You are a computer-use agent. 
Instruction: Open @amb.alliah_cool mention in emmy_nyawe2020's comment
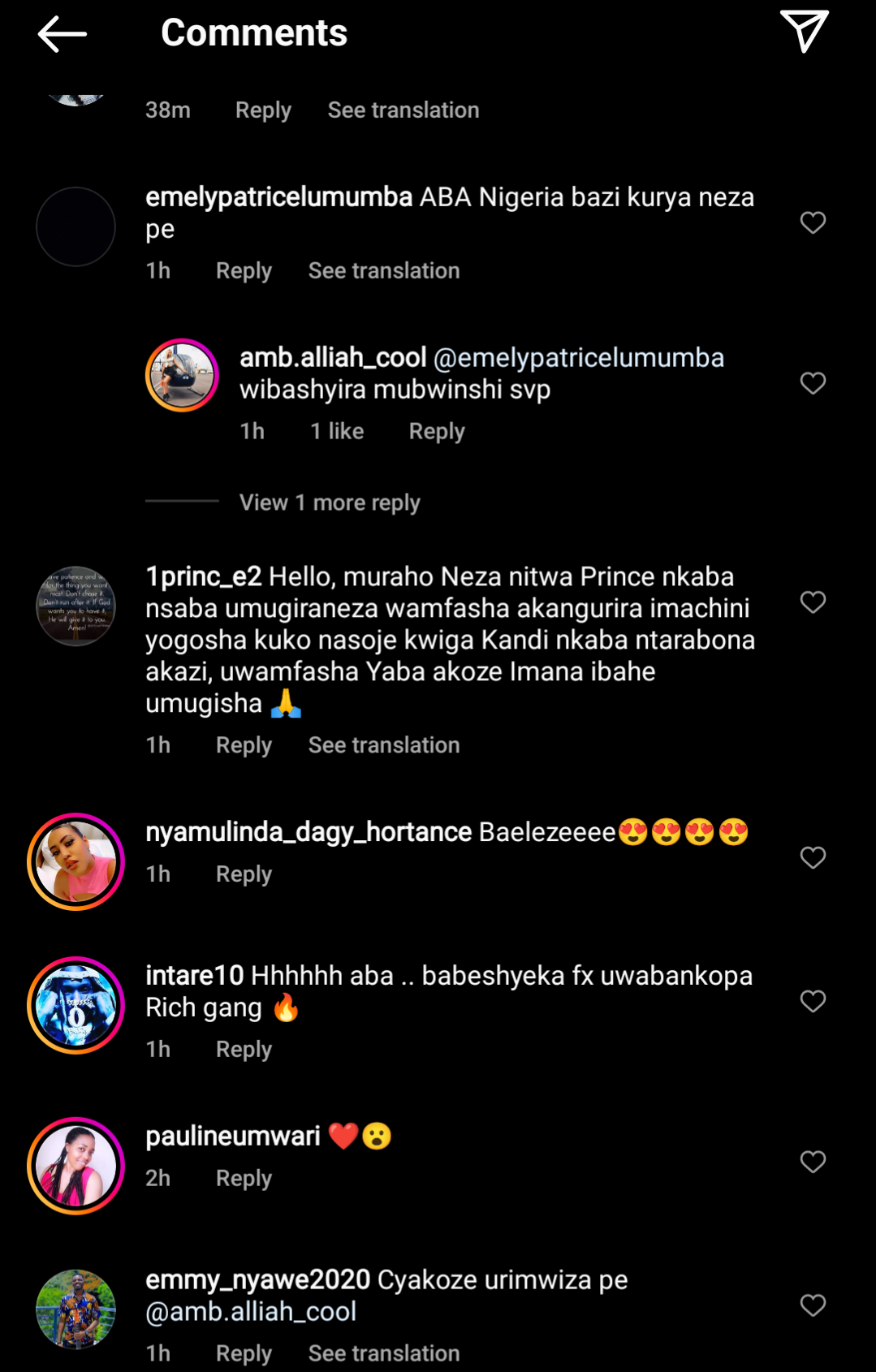click(251, 1312)
